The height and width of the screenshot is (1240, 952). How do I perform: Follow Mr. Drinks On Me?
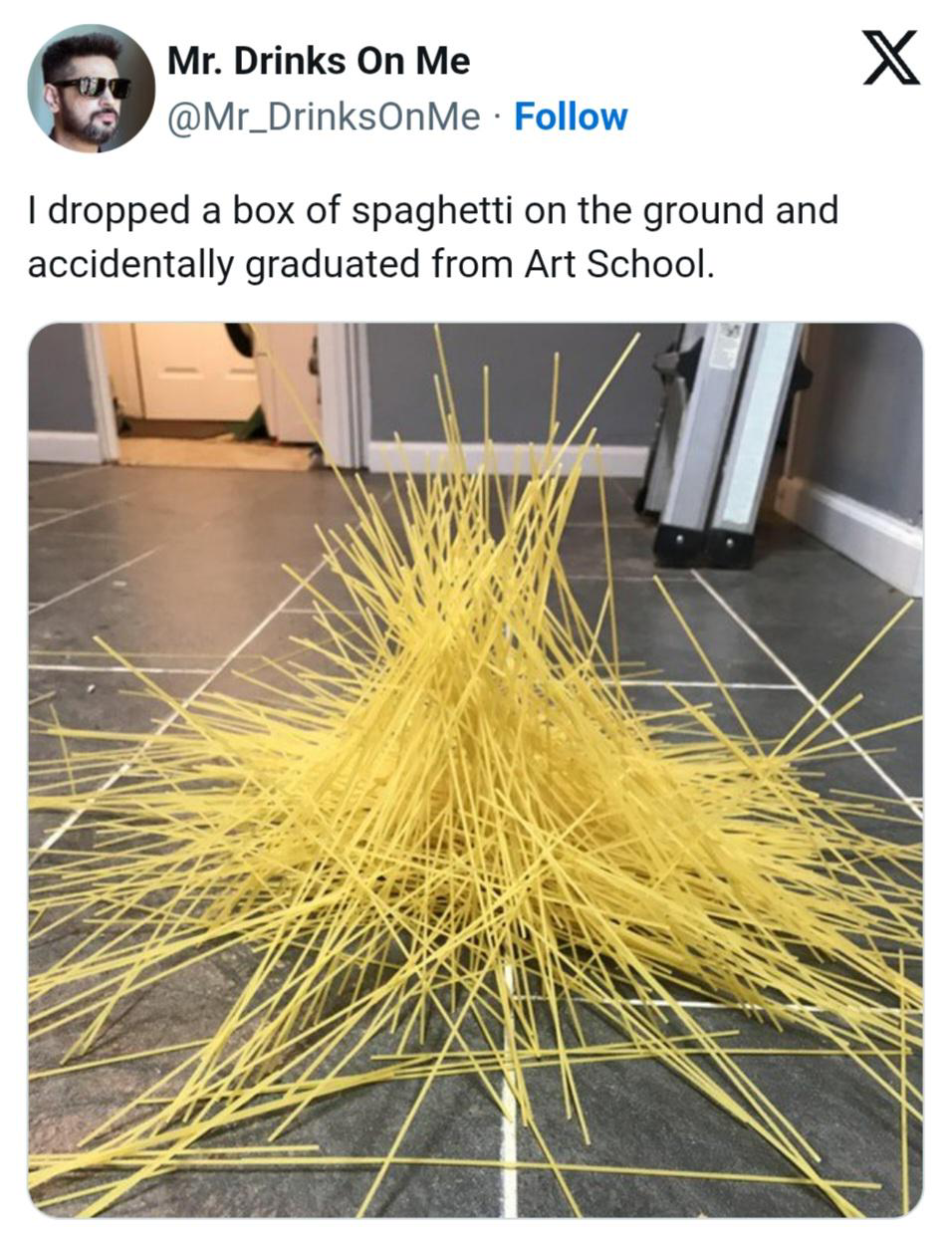pyautogui.click(x=571, y=118)
